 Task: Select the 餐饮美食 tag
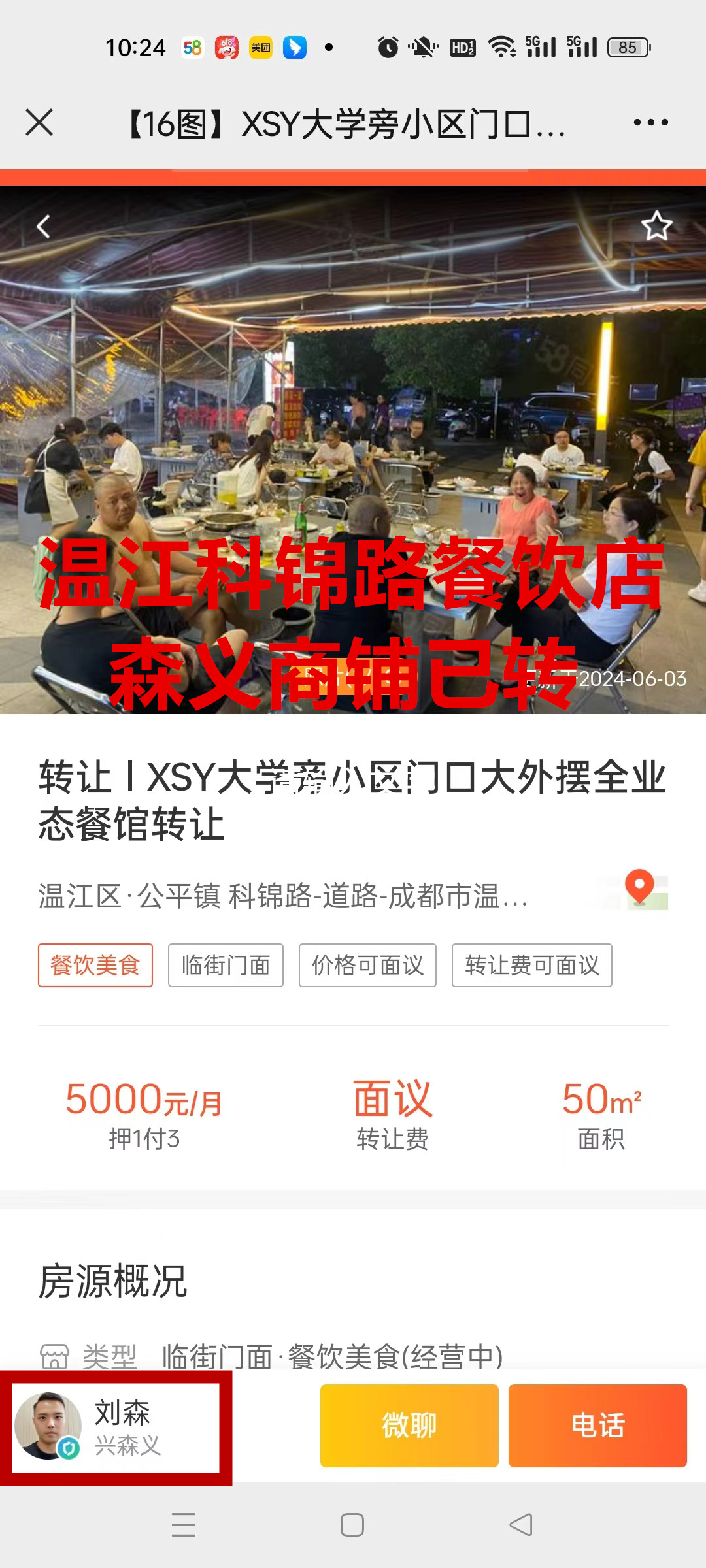point(95,965)
